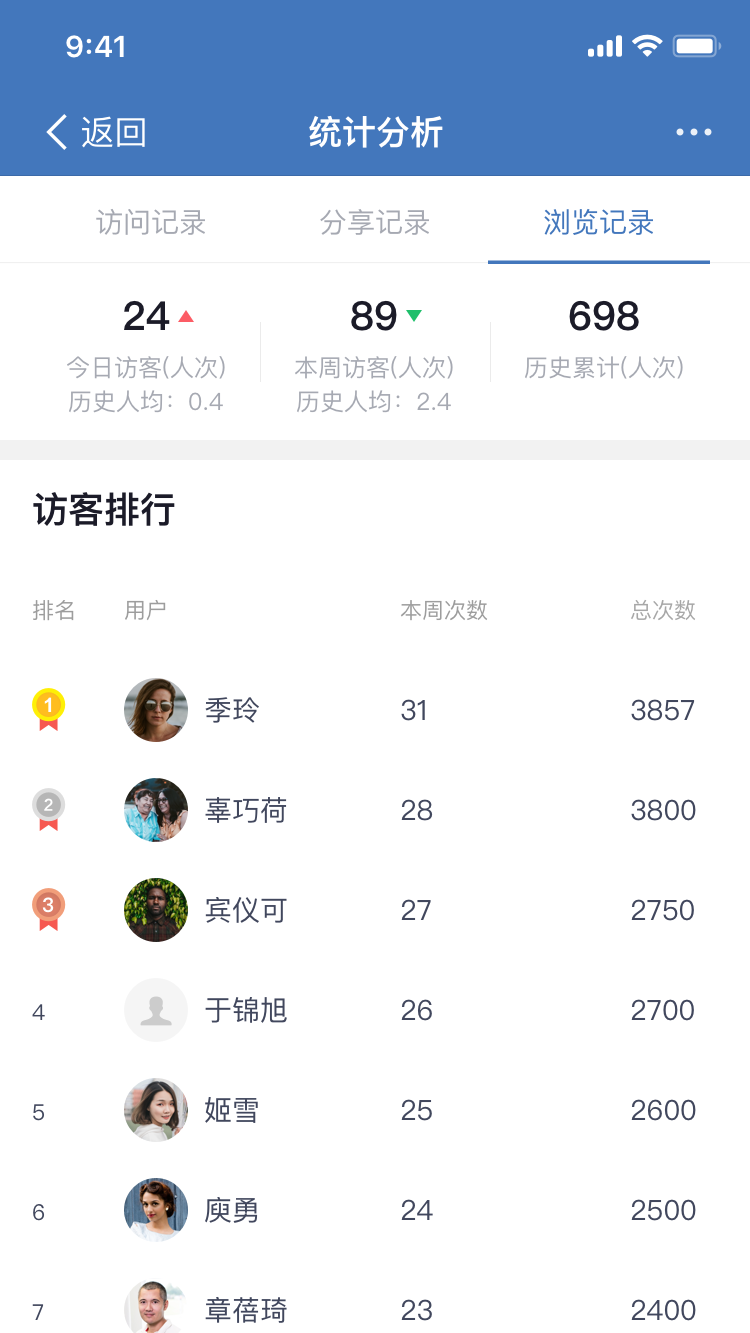750x1333 pixels.
Task: Select the 浏览记录 tab
Action: (599, 222)
